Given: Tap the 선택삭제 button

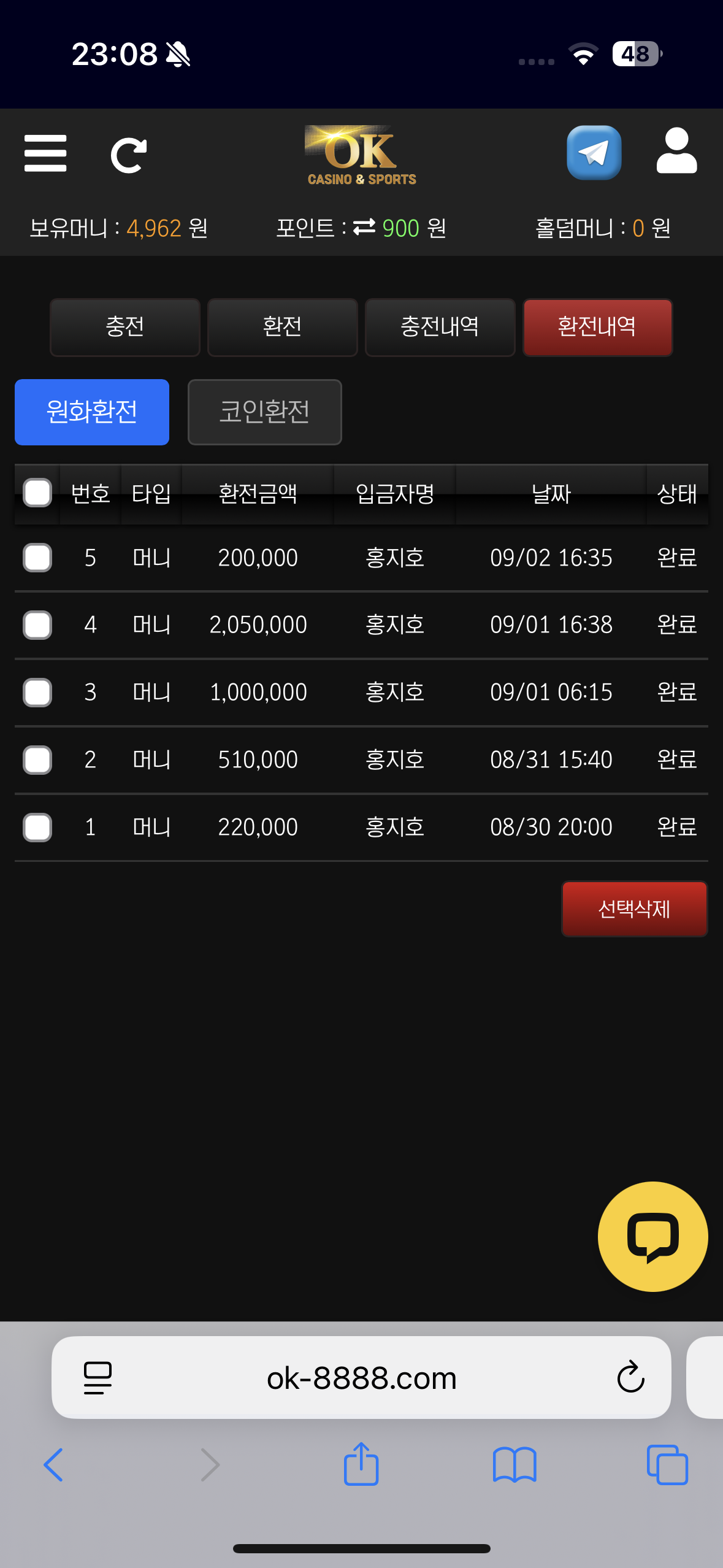Looking at the screenshot, I should click(634, 909).
